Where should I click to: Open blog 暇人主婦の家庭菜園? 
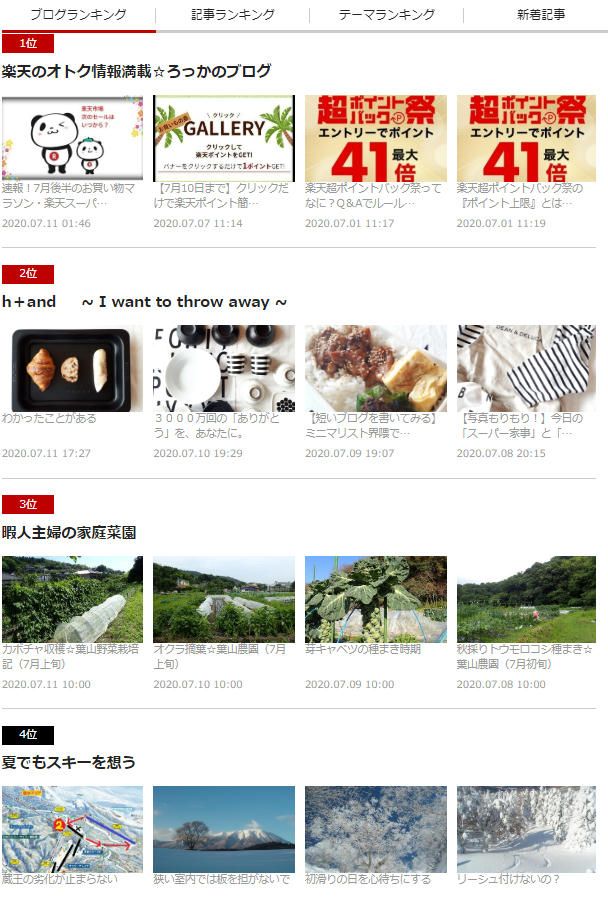pyautogui.click(x=69, y=532)
